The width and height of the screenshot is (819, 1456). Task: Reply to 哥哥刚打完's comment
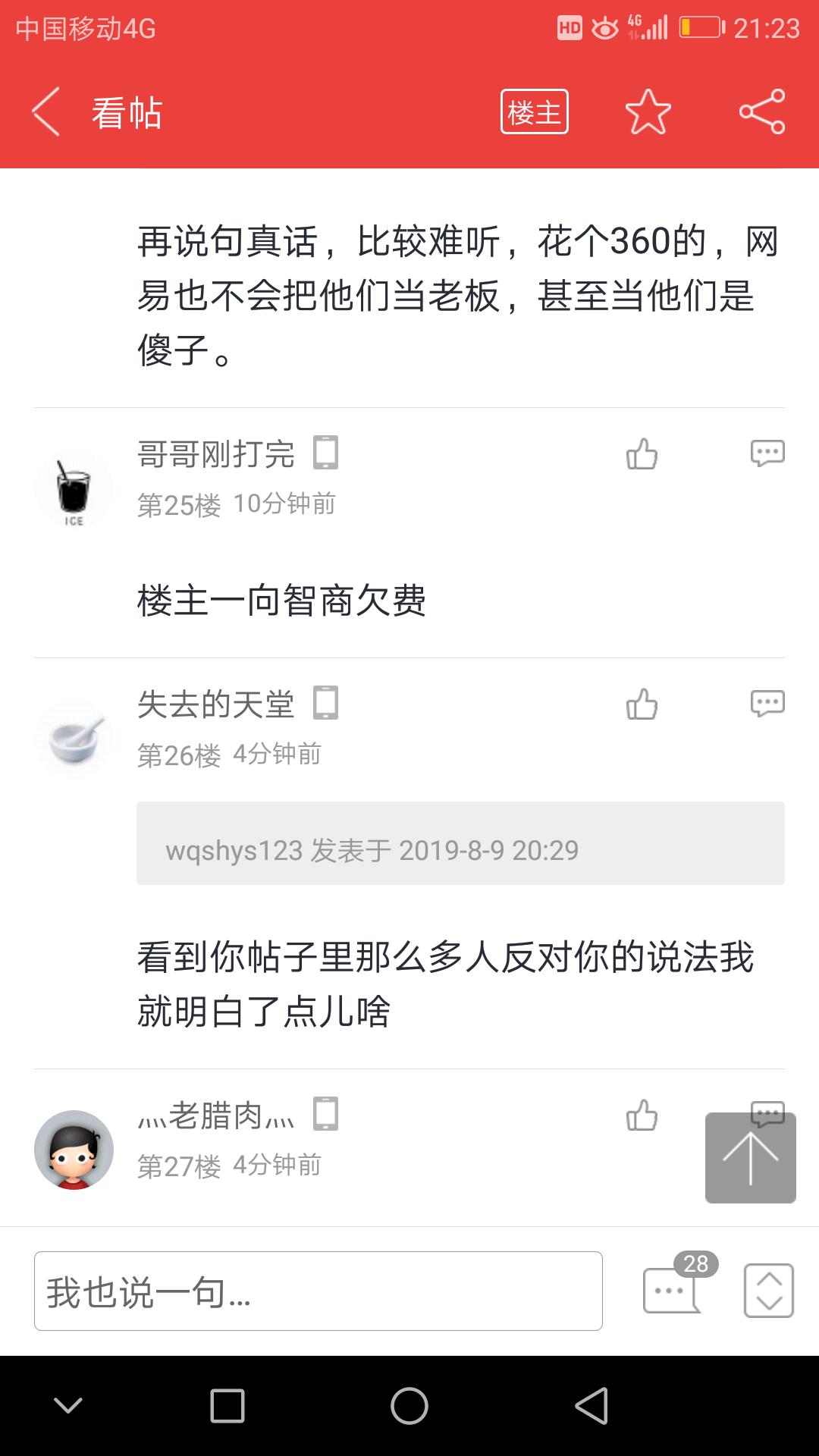(767, 453)
